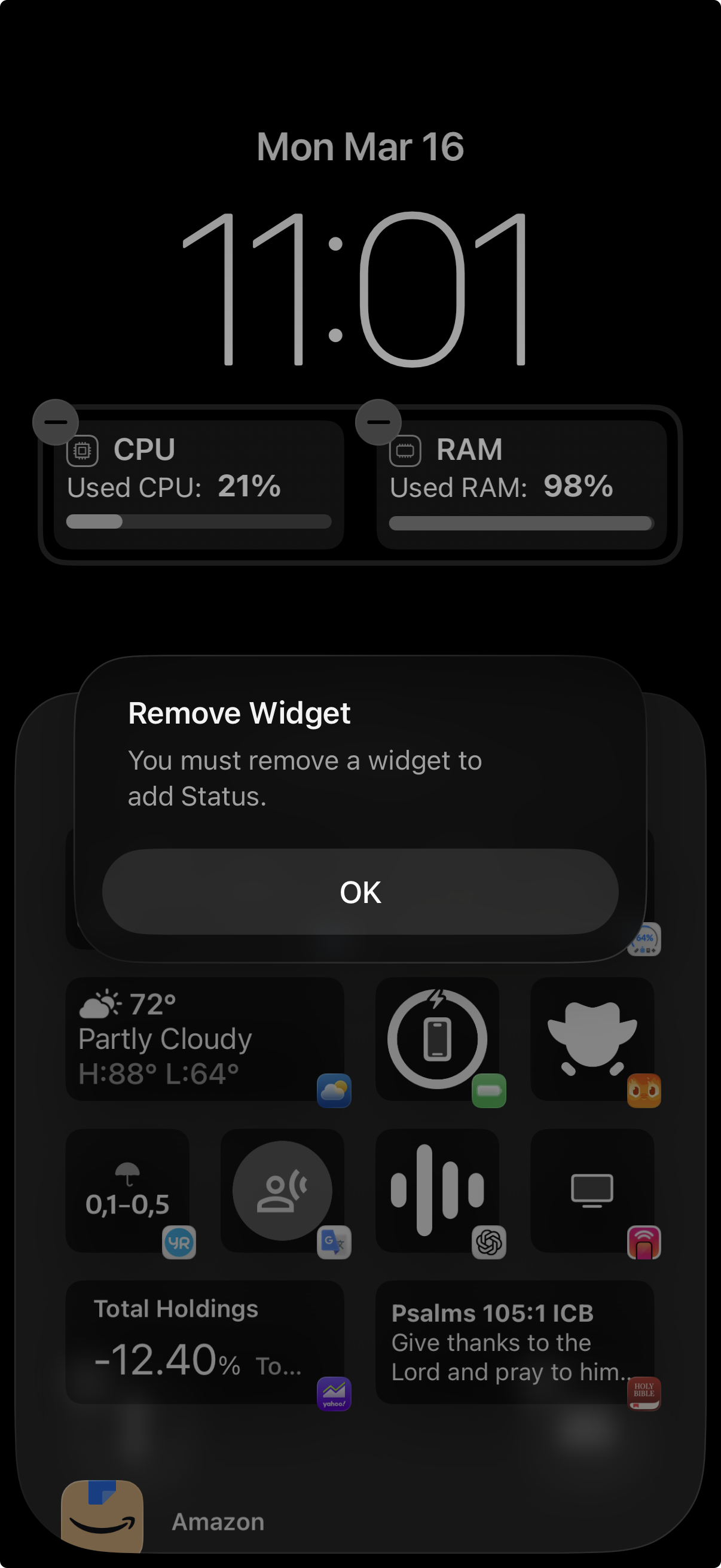Add the ChatGPT voice waveform widget
721x1568 pixels.
pos(437,1191)
